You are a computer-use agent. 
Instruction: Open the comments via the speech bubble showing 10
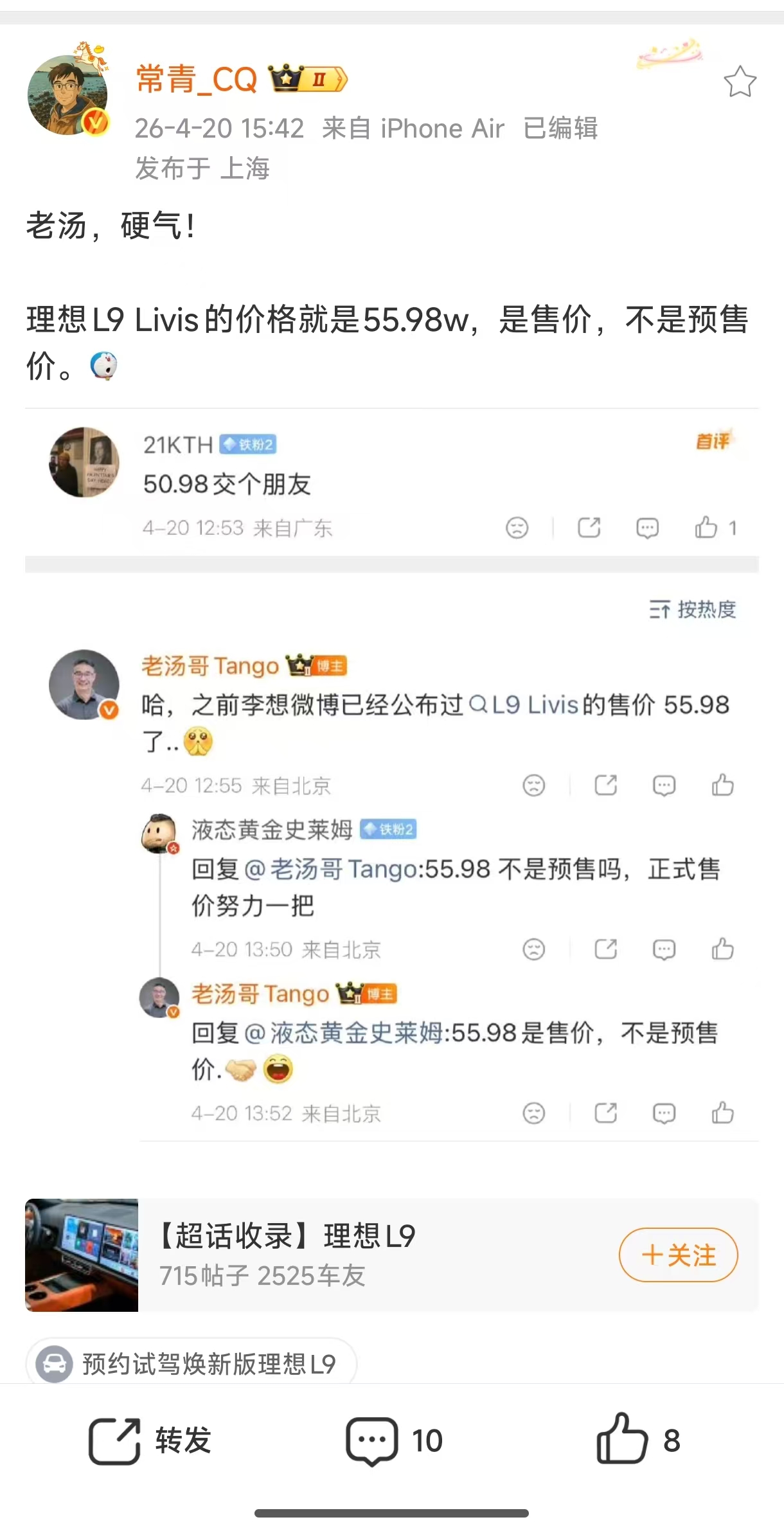click(x=373, y=1440)
